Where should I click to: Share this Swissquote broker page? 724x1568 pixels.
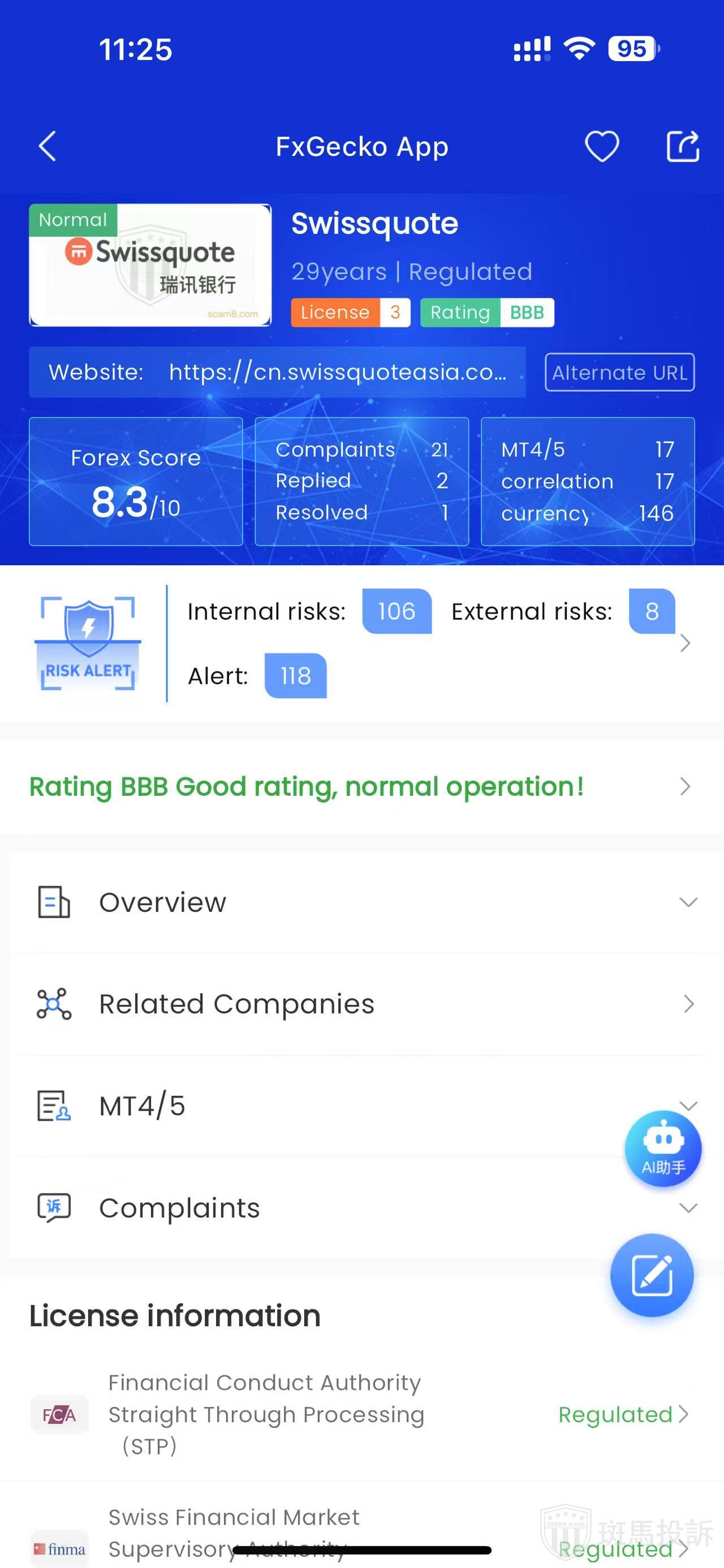[683, 147]
